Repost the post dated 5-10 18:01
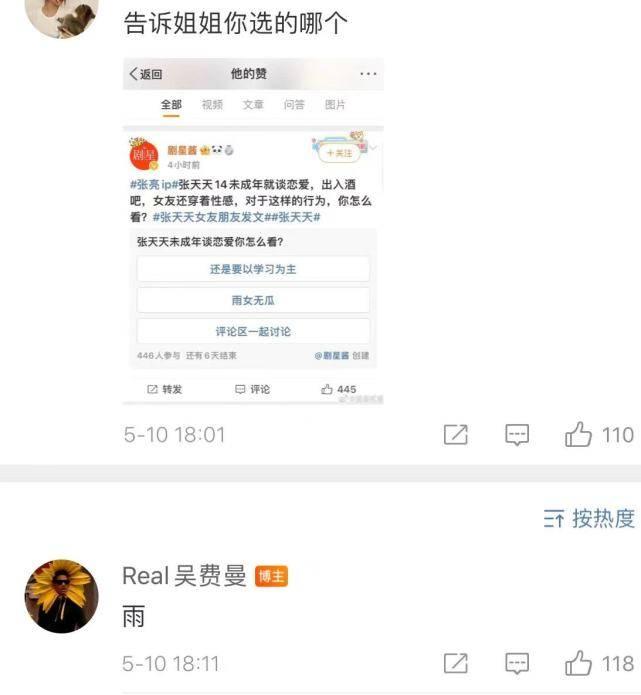The width and height of the screenshot is (641, 695). click(456, 435)
